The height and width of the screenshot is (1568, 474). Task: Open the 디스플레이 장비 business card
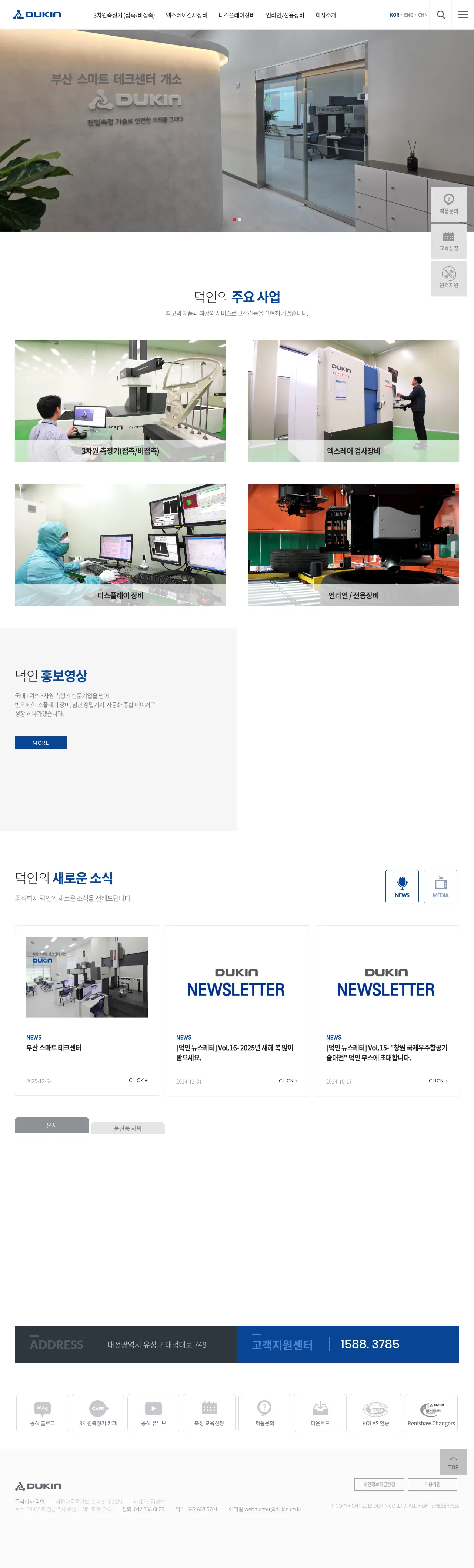(120, 544)
